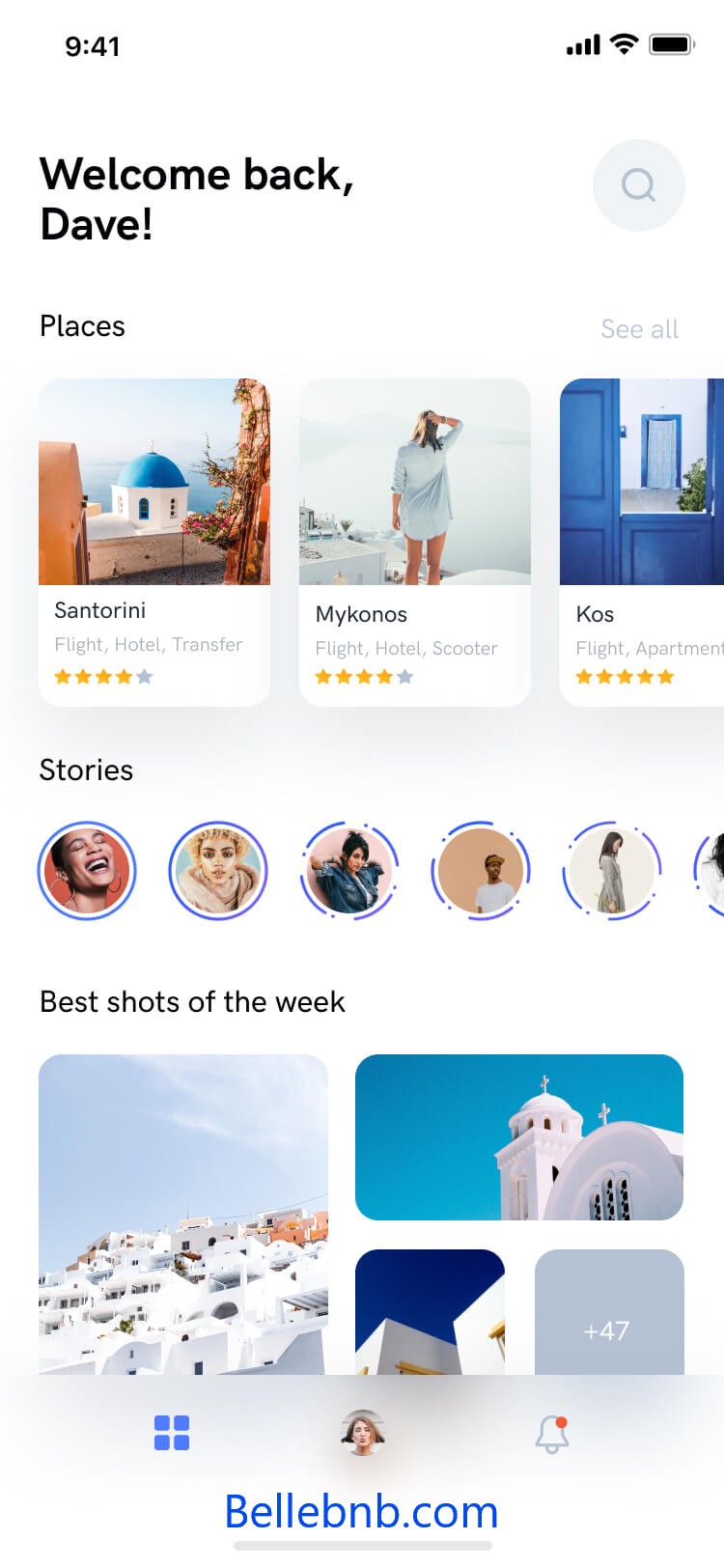See all places
The image size is (724, 1568).
[x=639, y=329]
